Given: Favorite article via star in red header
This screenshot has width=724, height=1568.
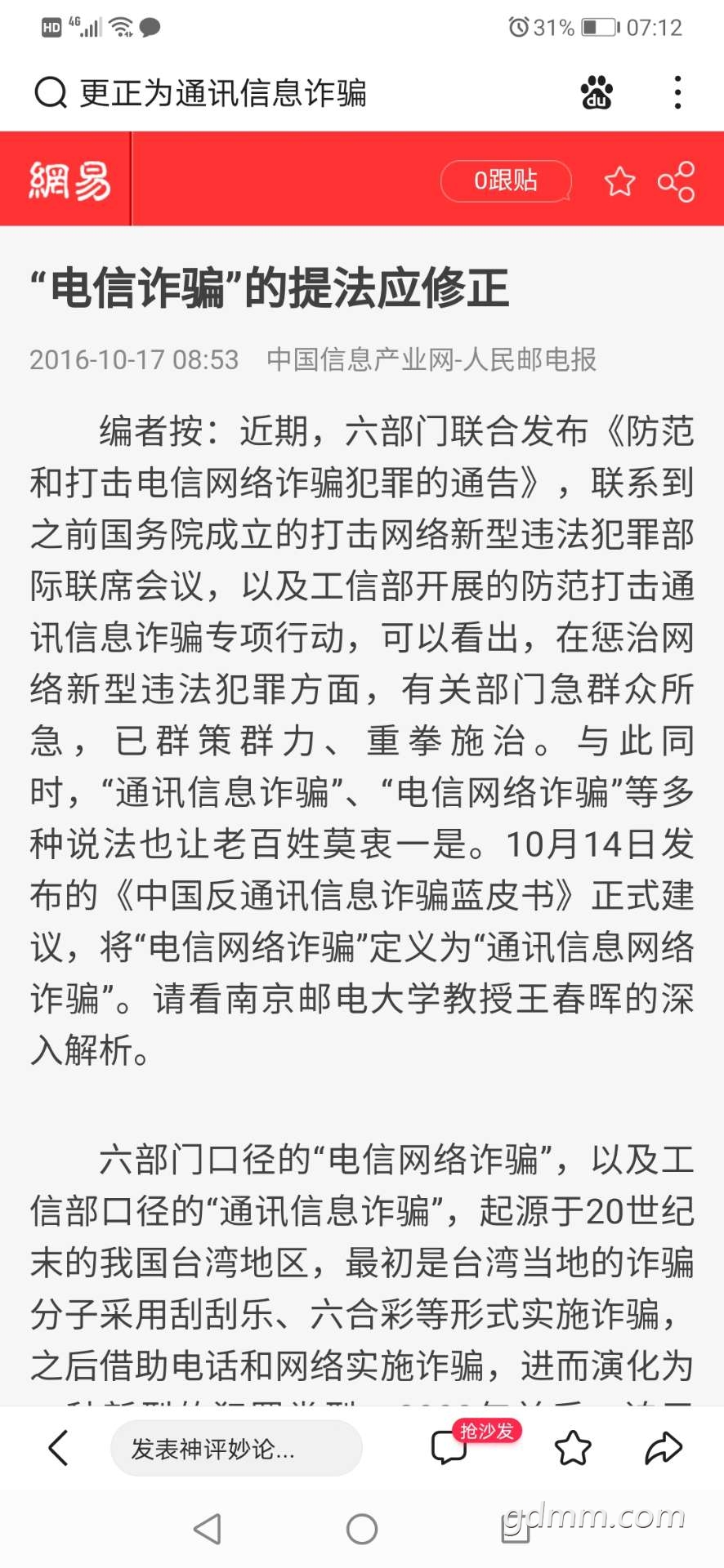Looking at the screenshot, I should pyautogui.click(x=619, y=181).
